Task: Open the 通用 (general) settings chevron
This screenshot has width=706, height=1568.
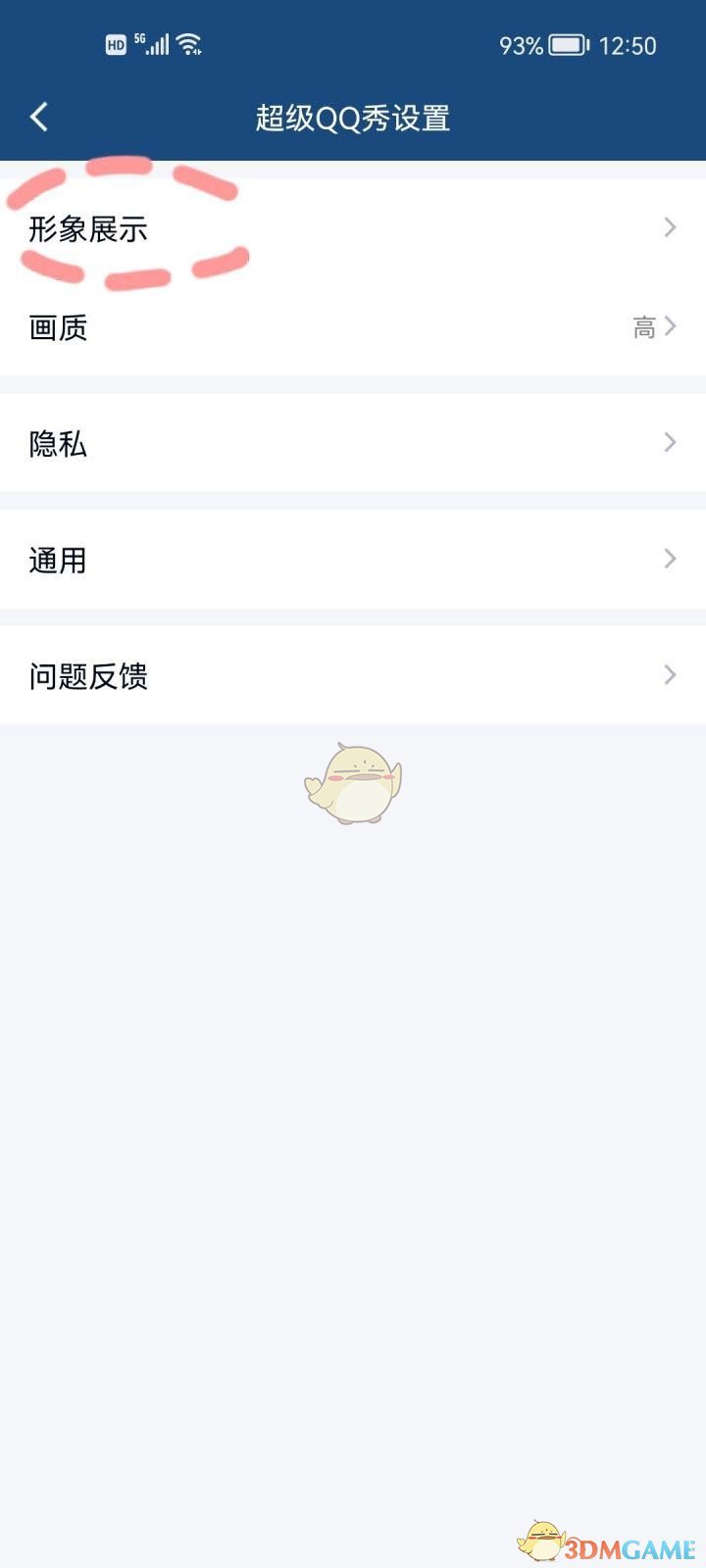Action: click(x=670, y=559)
